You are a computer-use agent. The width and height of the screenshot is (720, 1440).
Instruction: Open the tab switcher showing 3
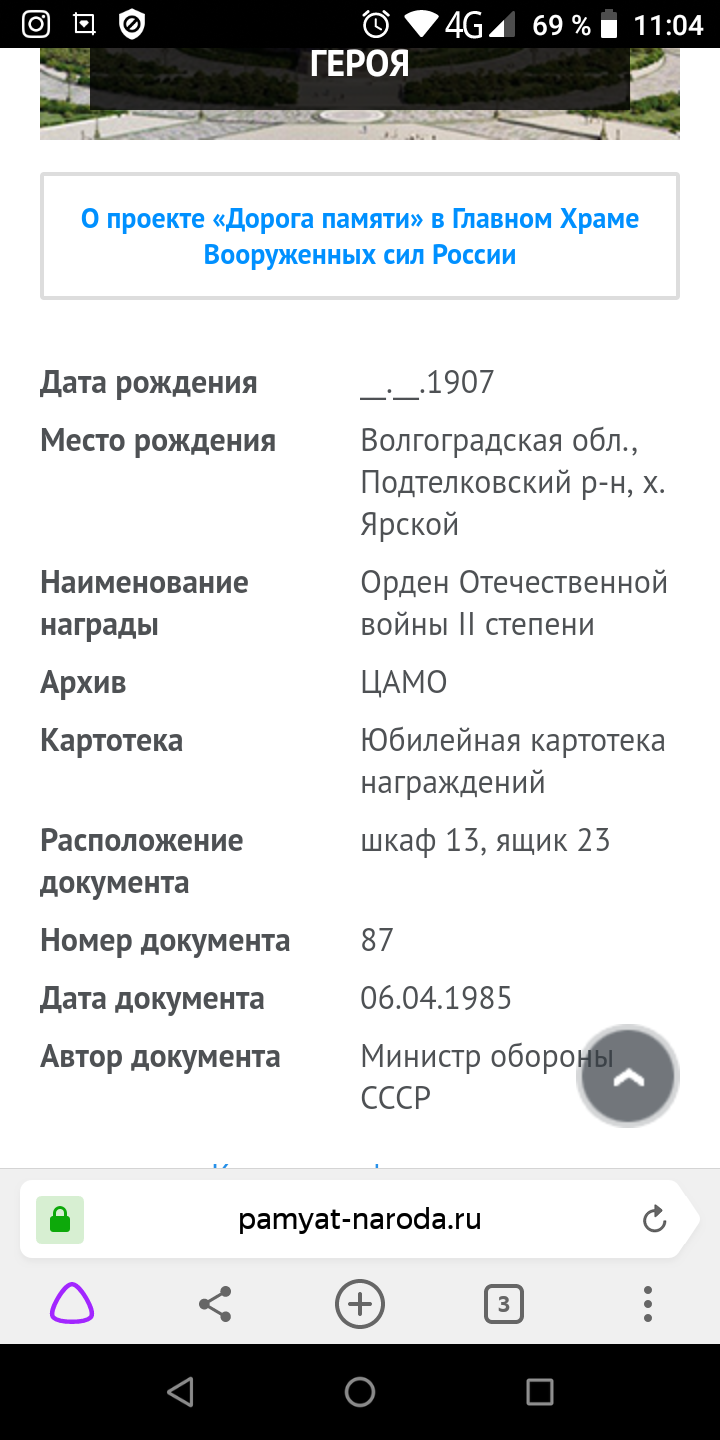(504, 1304)
